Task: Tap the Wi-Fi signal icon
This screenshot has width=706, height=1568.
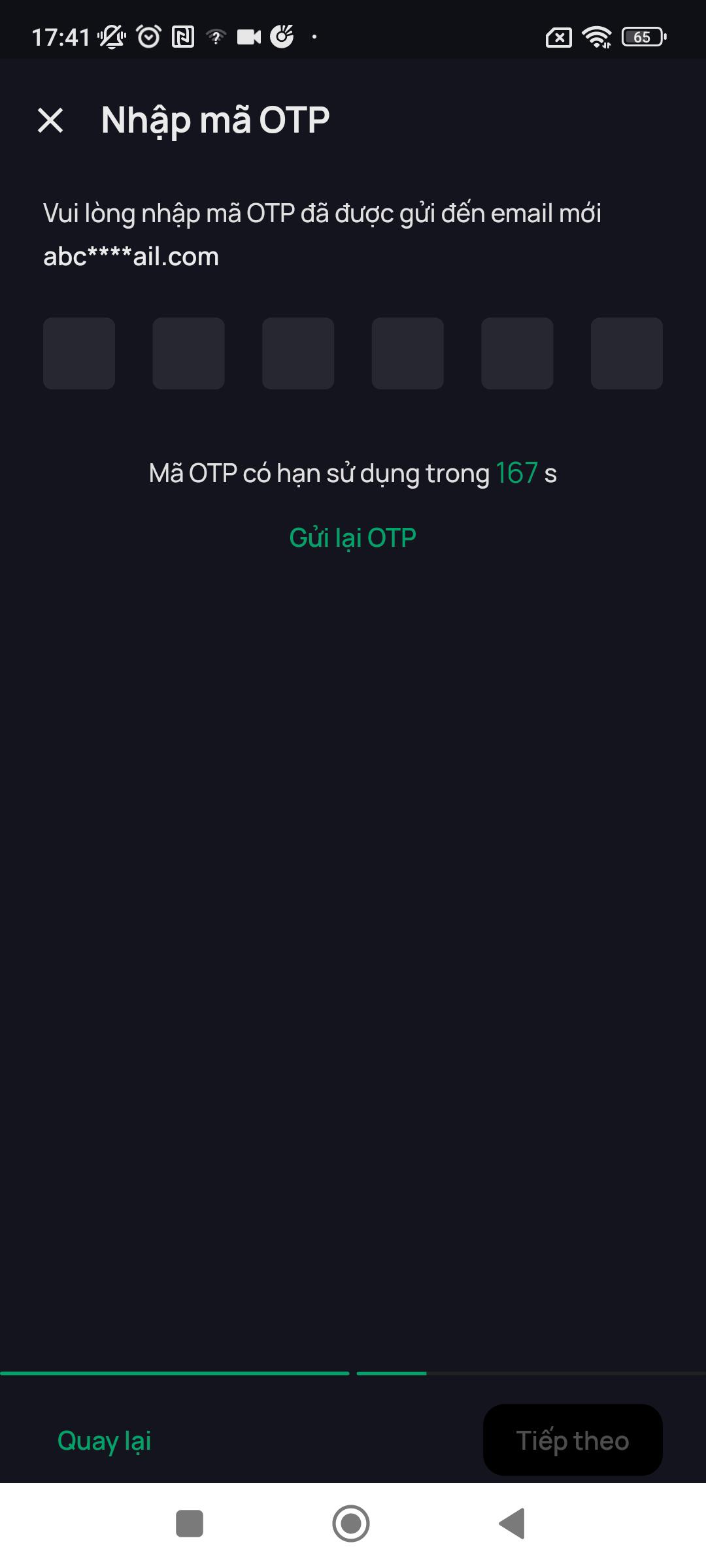Action: [598, 37]
